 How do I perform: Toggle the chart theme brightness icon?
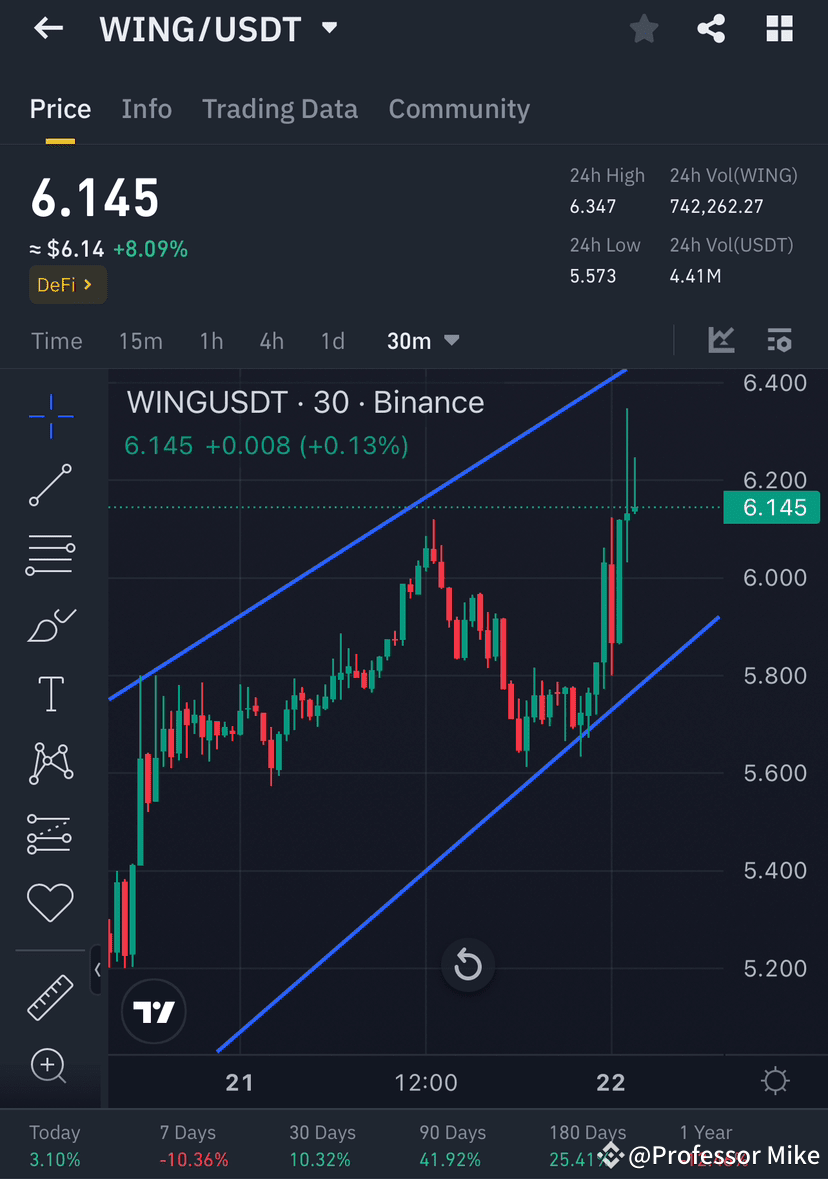[774, 1081]
